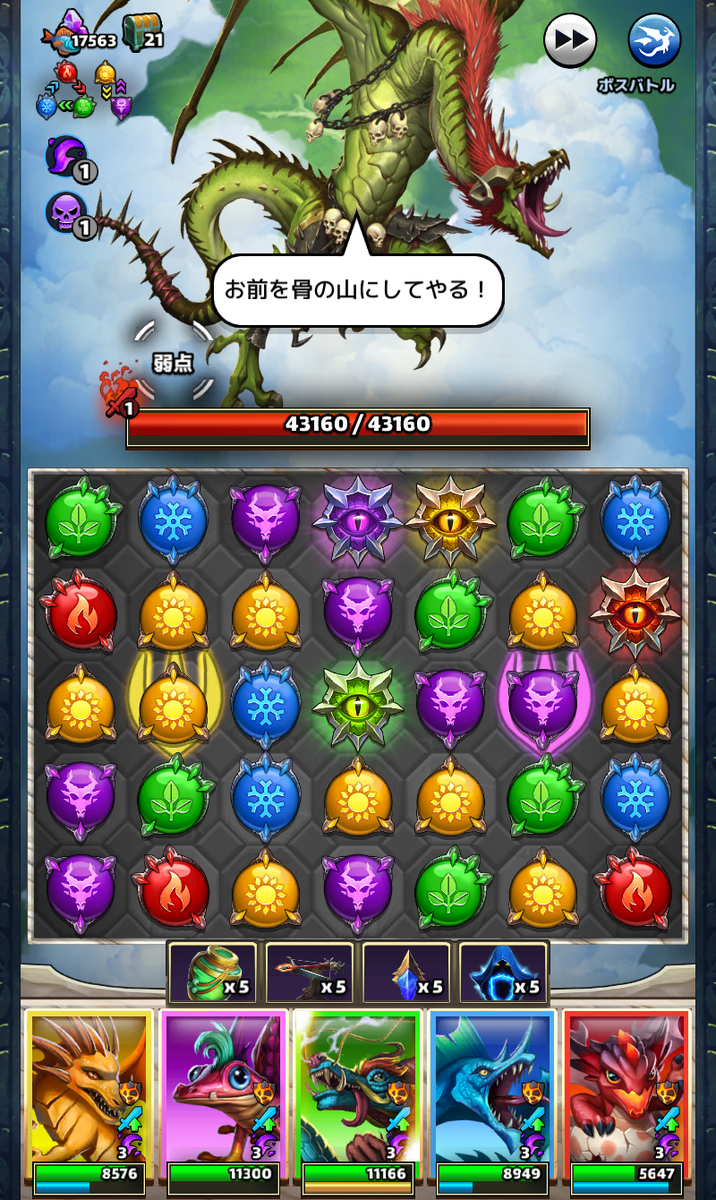
Task: Use the green potion jar item
Action: (x=212, y=972)
